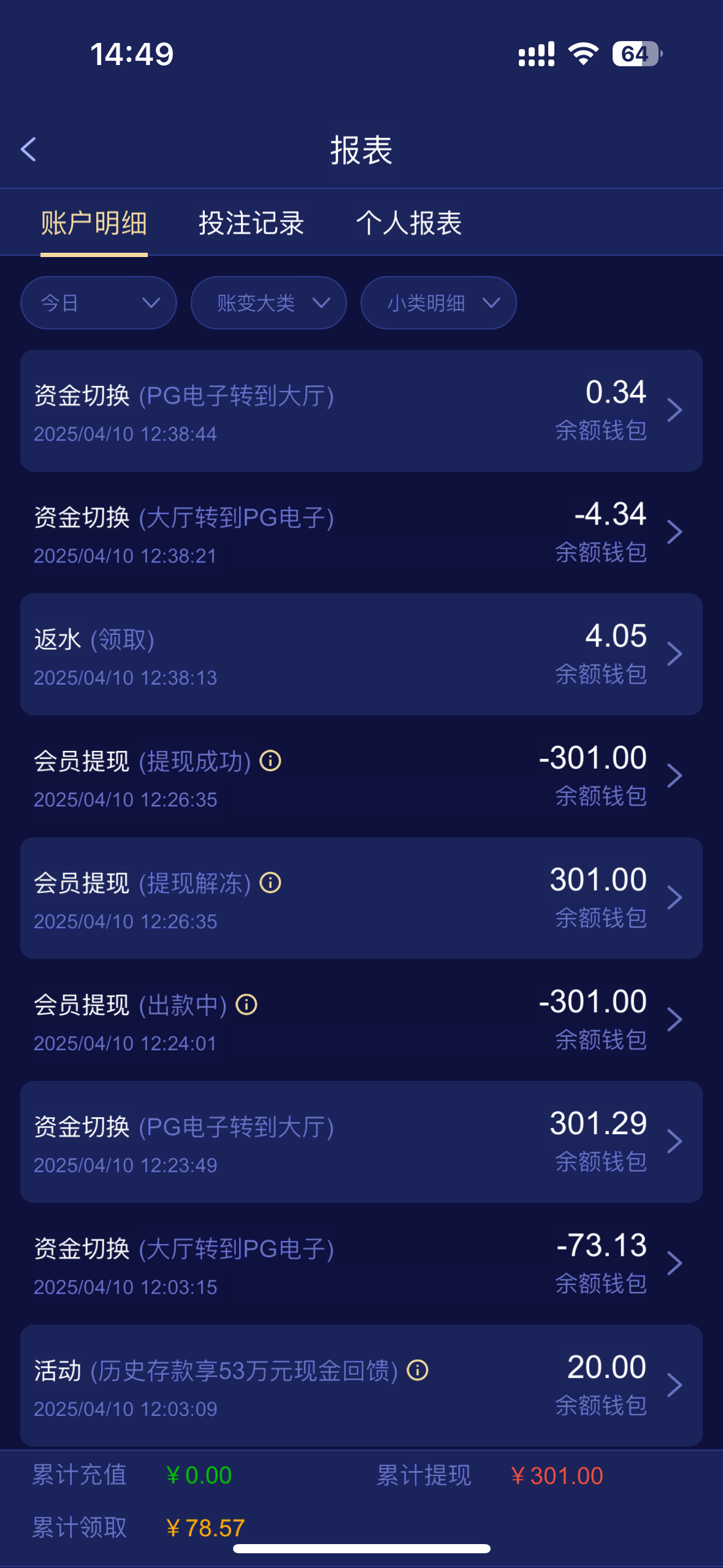The image size is (723, 1568).
Task: Tap the info icon next to 出款中
Action: (247, 1004)
